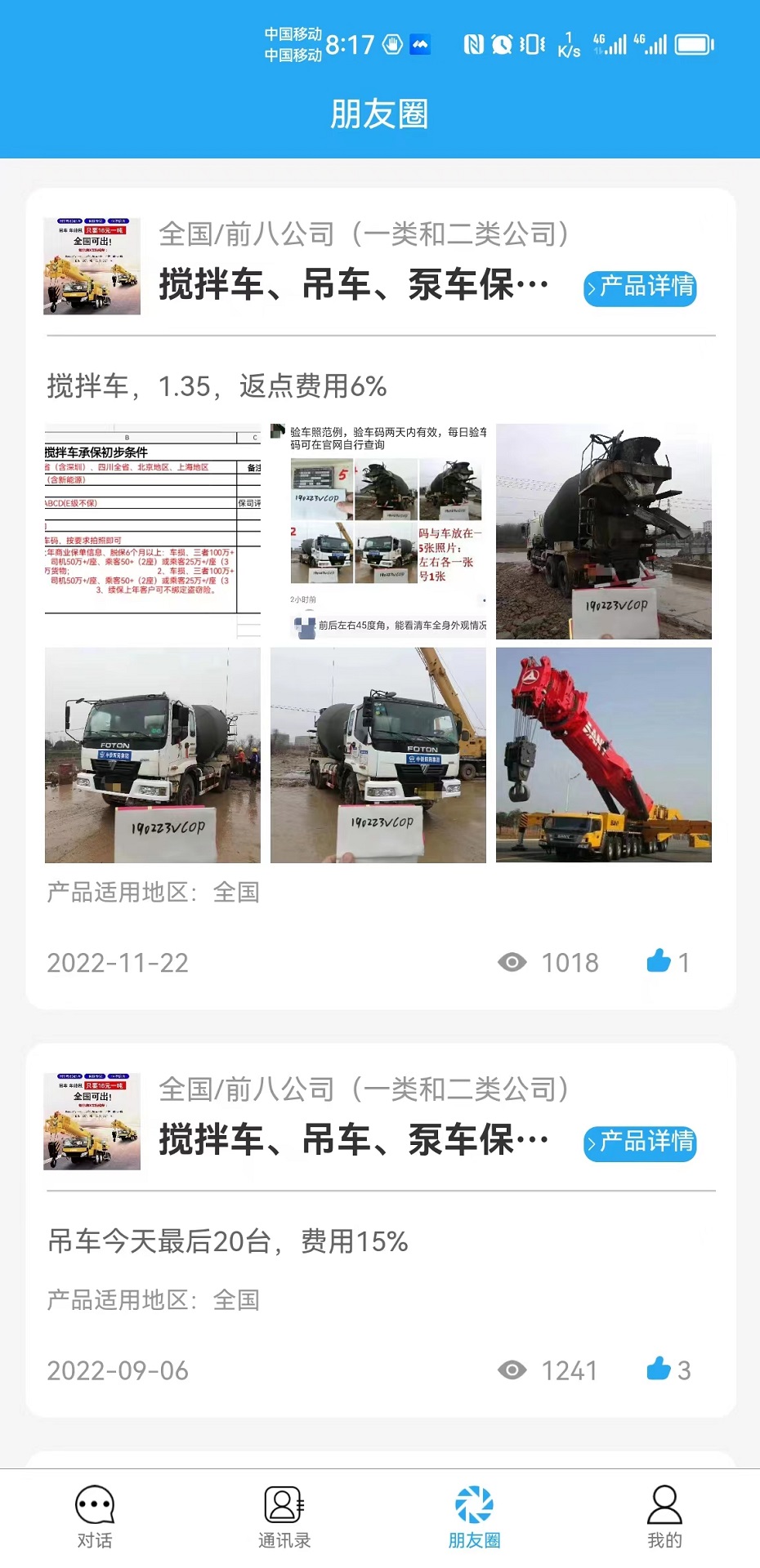Click the eye view-count icon showing 1018

(x=512, y=964)
